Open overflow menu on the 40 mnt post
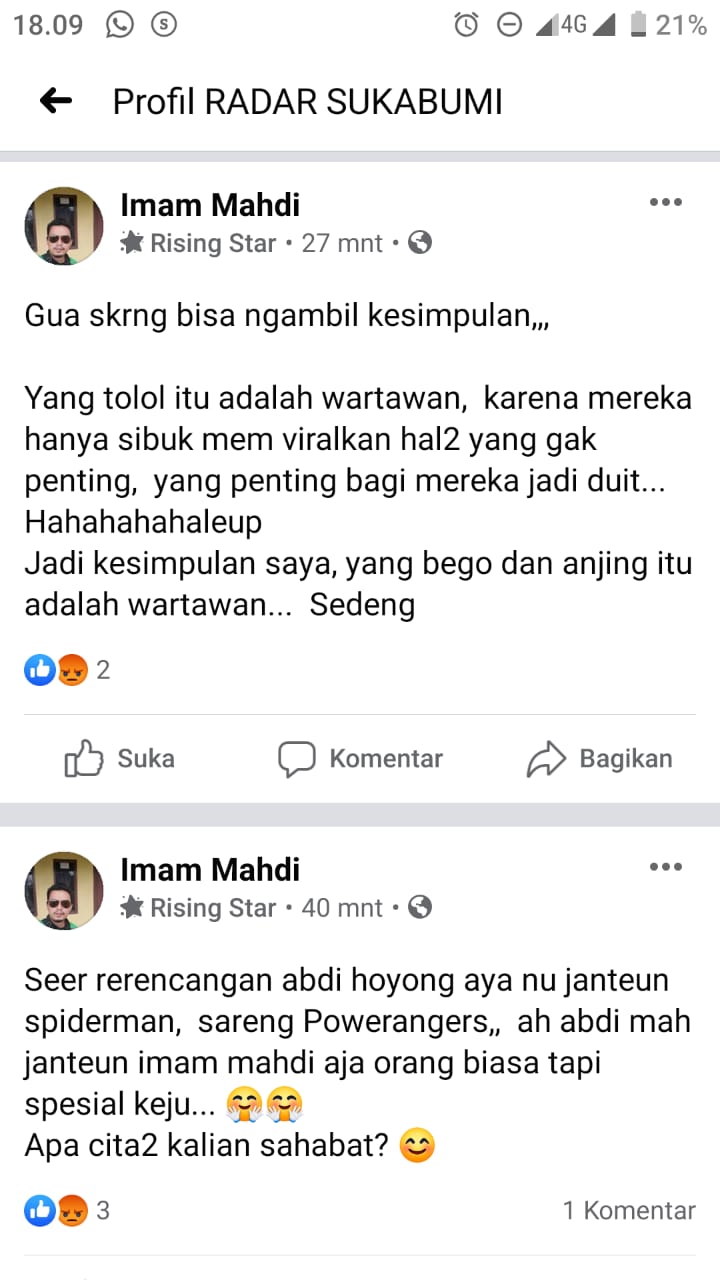Image resolution: width=720 pixels, height=1280 pixels. pyautogui.click(x=665, y=867)
